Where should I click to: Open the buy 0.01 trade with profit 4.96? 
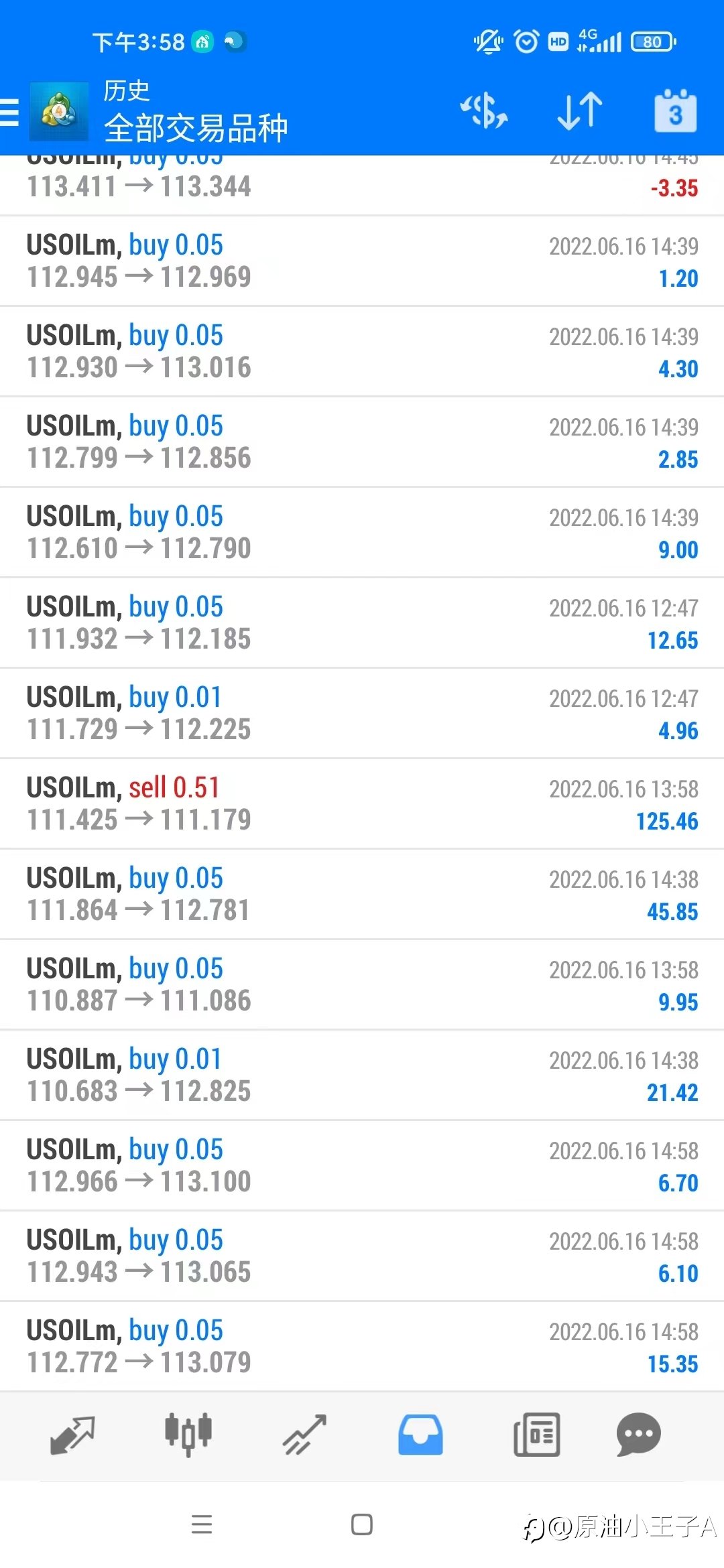pos(362,713)
